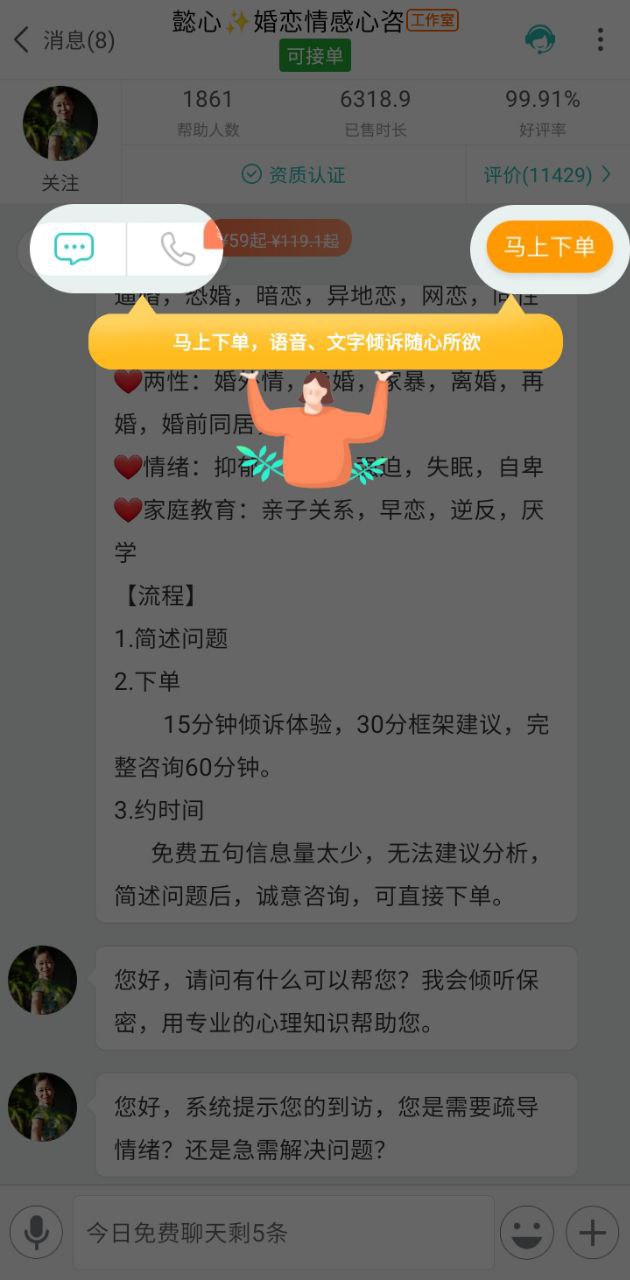This screenshot has height=1280, width=630.
Task: Focus the message field 今日免费聊天剩5条
Action: click(x=283, y=1232)
